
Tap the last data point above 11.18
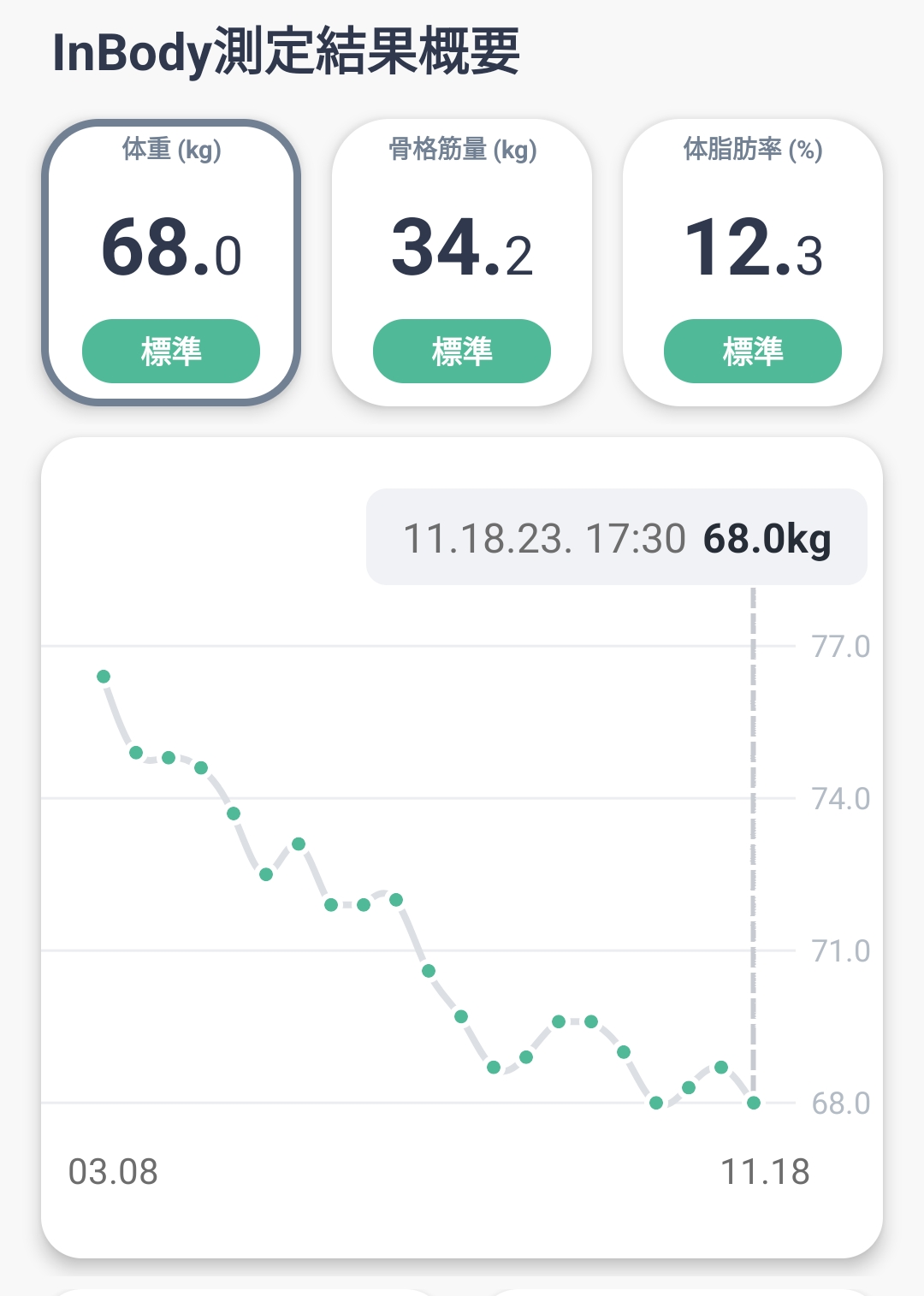754,1103
